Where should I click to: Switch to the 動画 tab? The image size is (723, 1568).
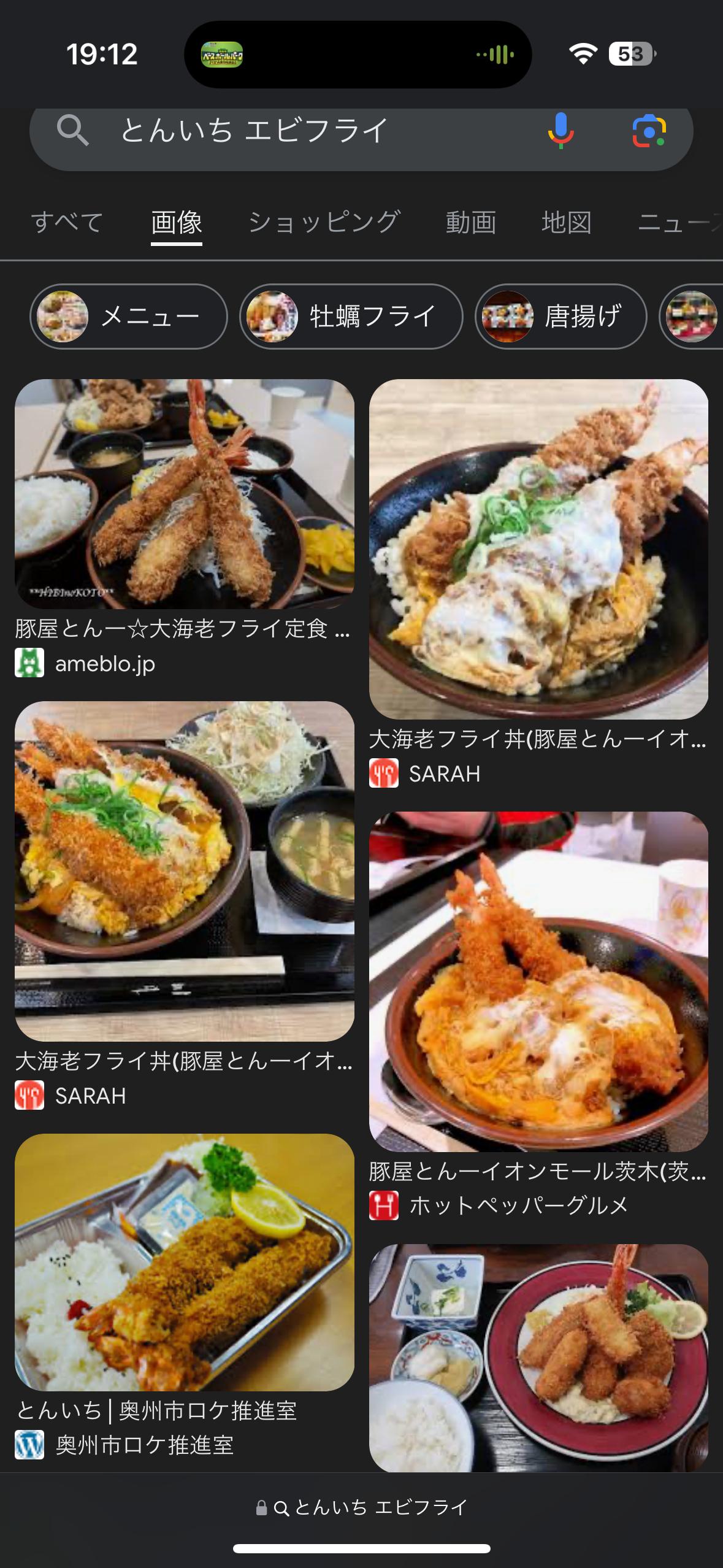pos(470,222)
